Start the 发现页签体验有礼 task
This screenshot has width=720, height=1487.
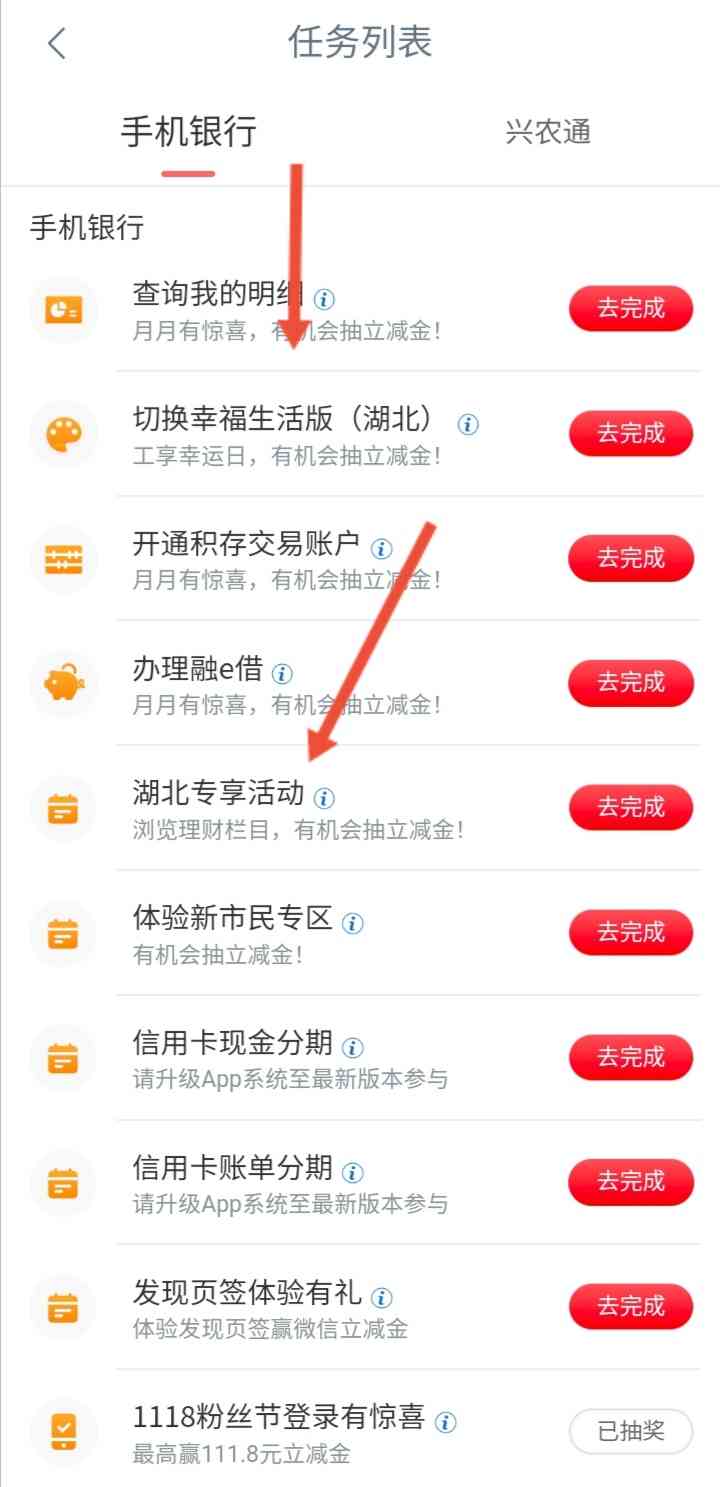point(630,1306)
